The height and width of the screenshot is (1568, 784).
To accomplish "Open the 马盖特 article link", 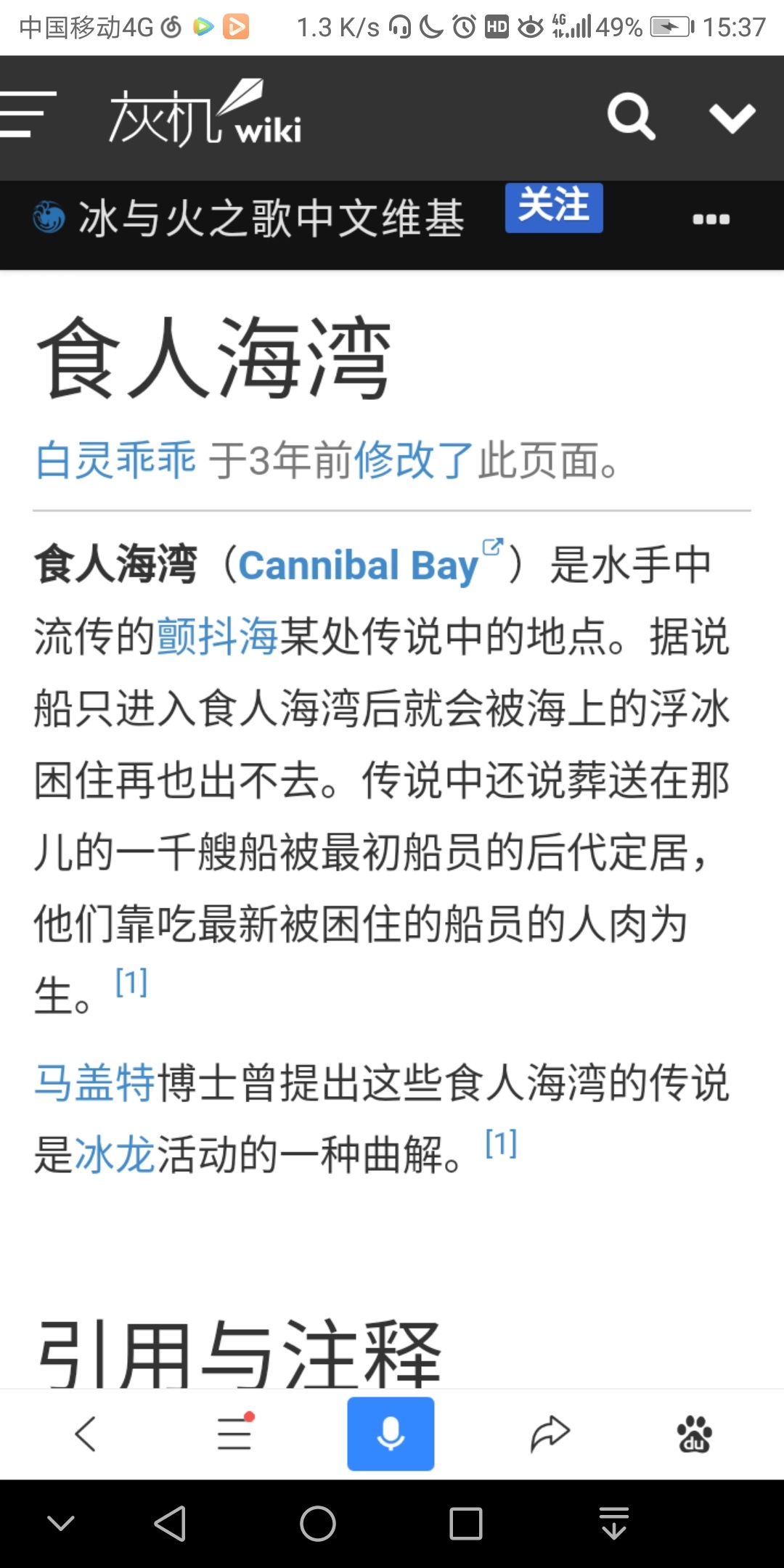I will tap(95, 1082).
